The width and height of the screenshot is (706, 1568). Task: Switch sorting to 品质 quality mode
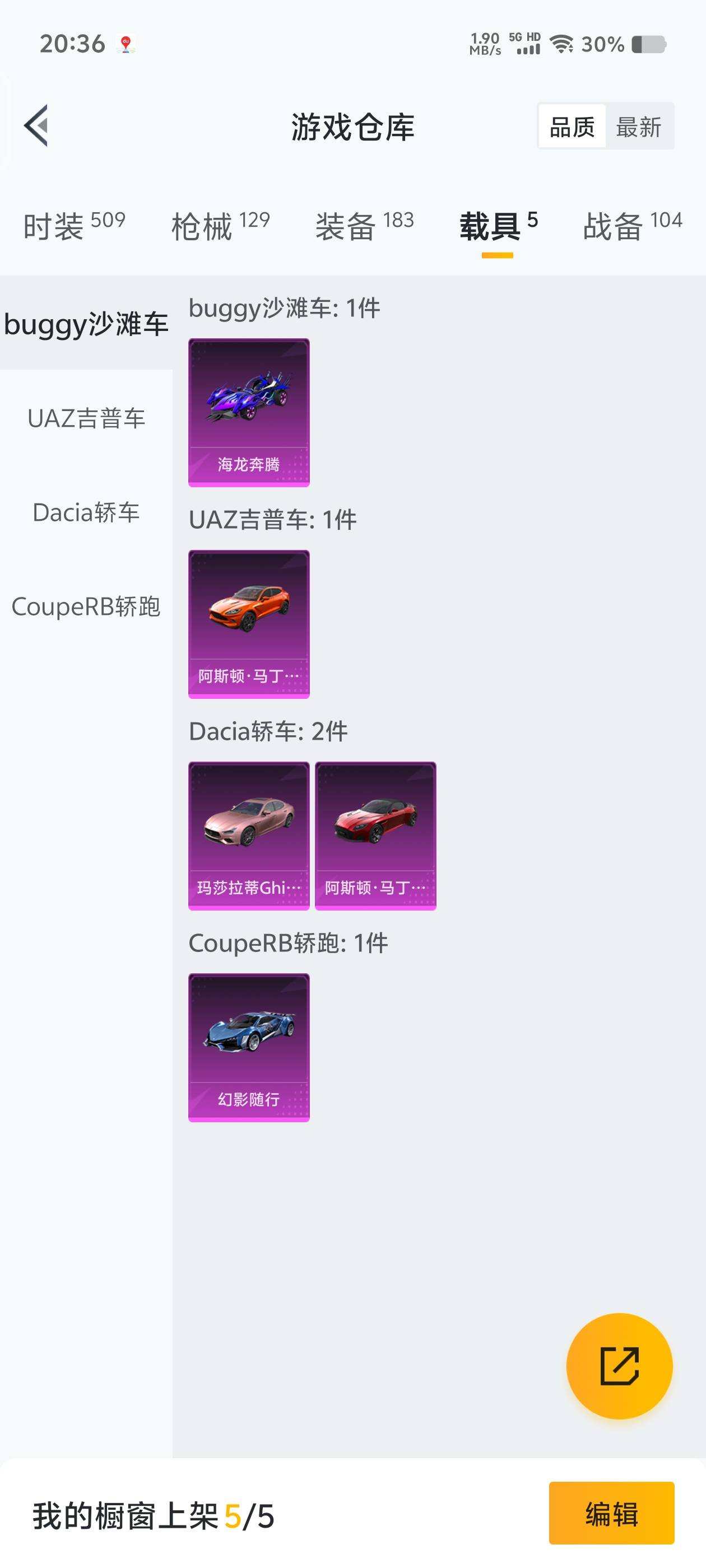click(x=571, y=127)
